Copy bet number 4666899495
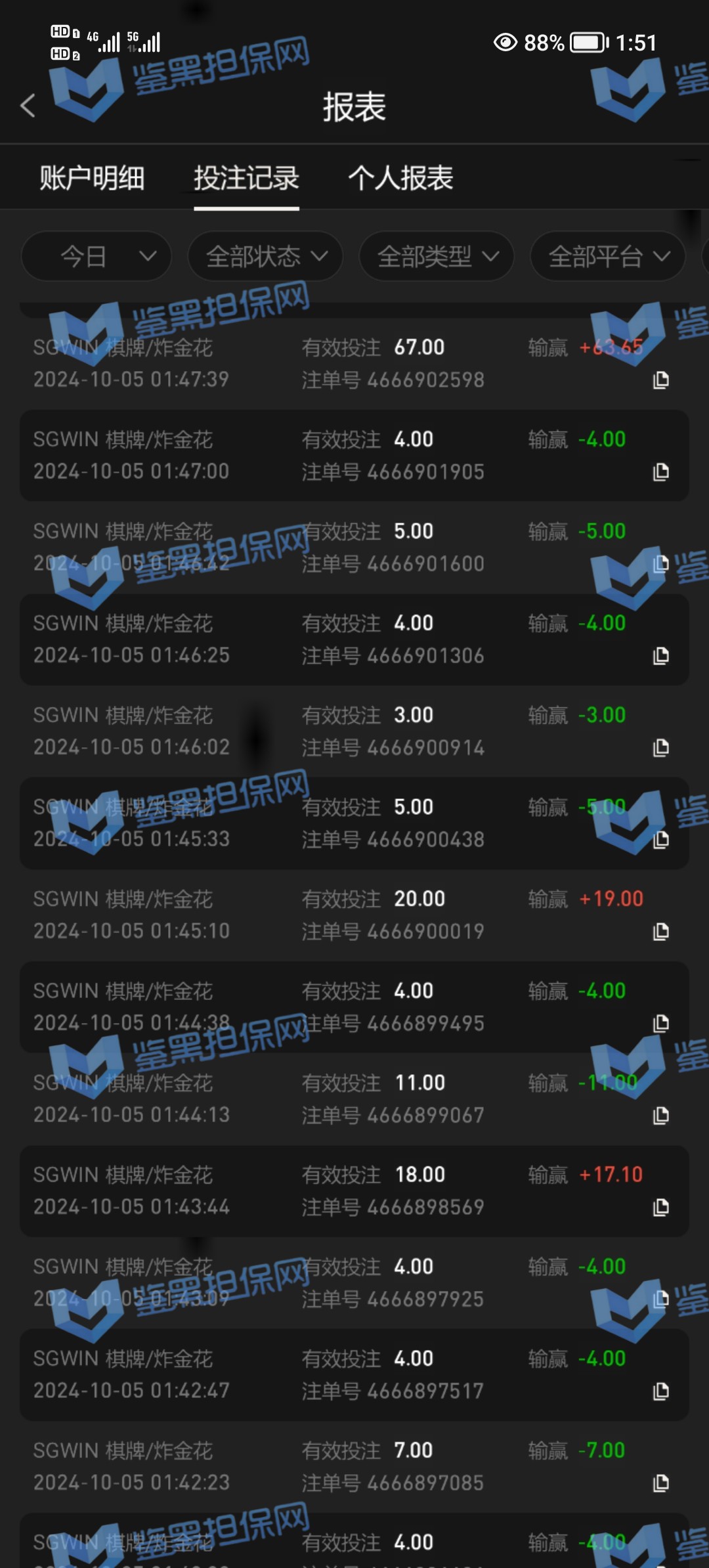This screenshot has width=709, height=1568. 661,1024
